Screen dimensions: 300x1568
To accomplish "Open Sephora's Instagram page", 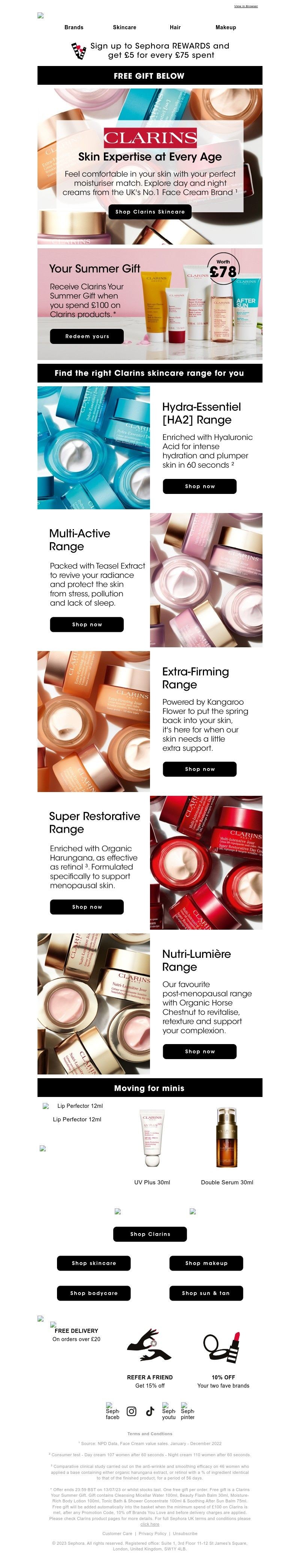I will coord(132,1411).
